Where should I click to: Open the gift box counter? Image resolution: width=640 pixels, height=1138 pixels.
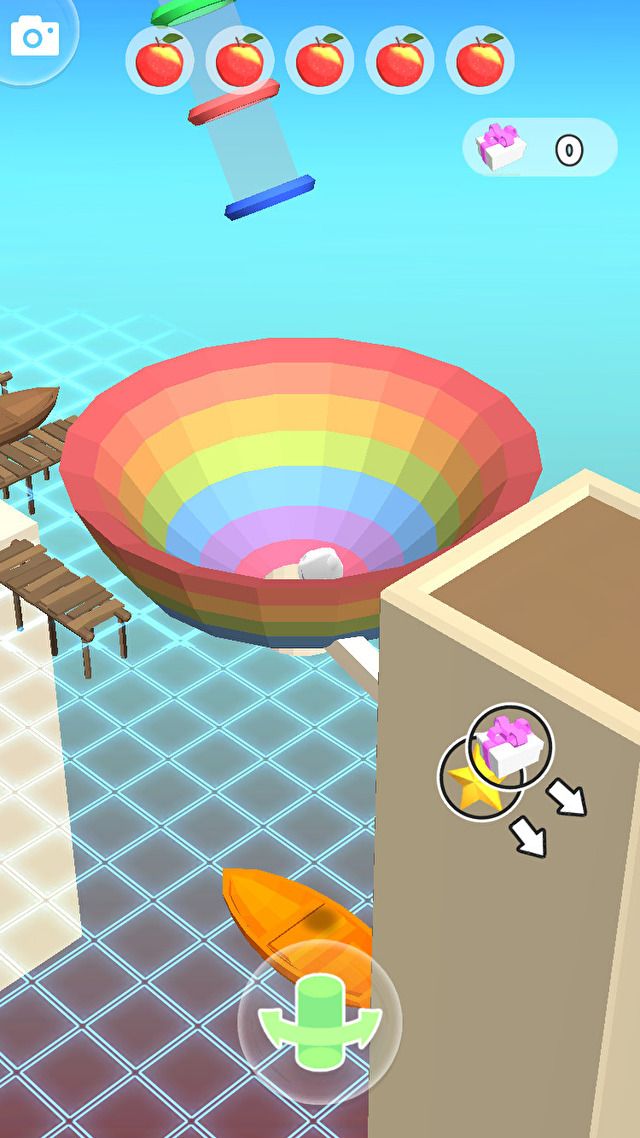540,149
